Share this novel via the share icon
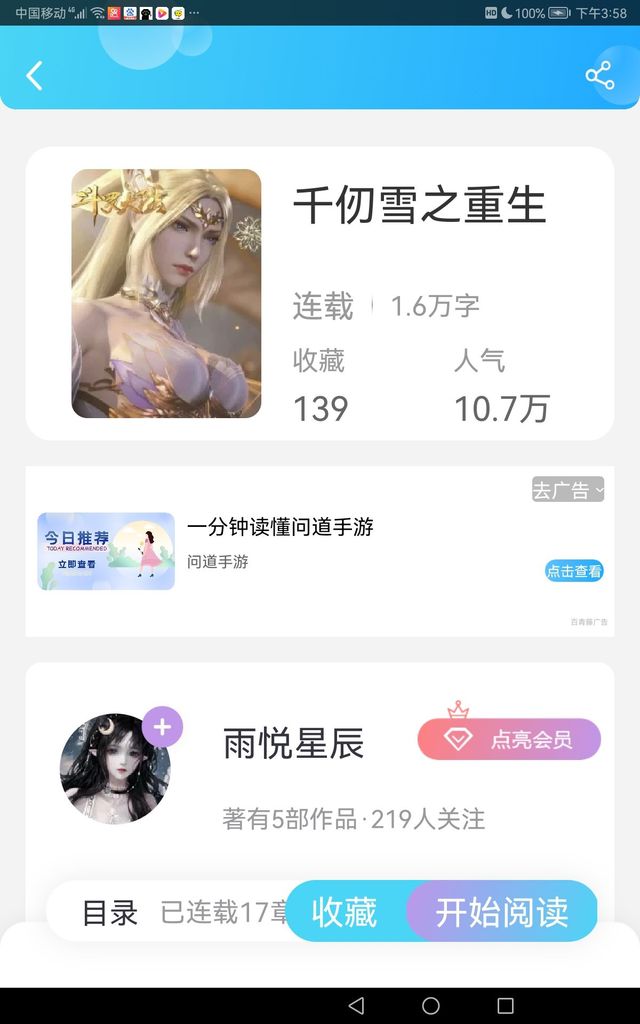This screenshot has height=1024, width=640. point(599,76)
